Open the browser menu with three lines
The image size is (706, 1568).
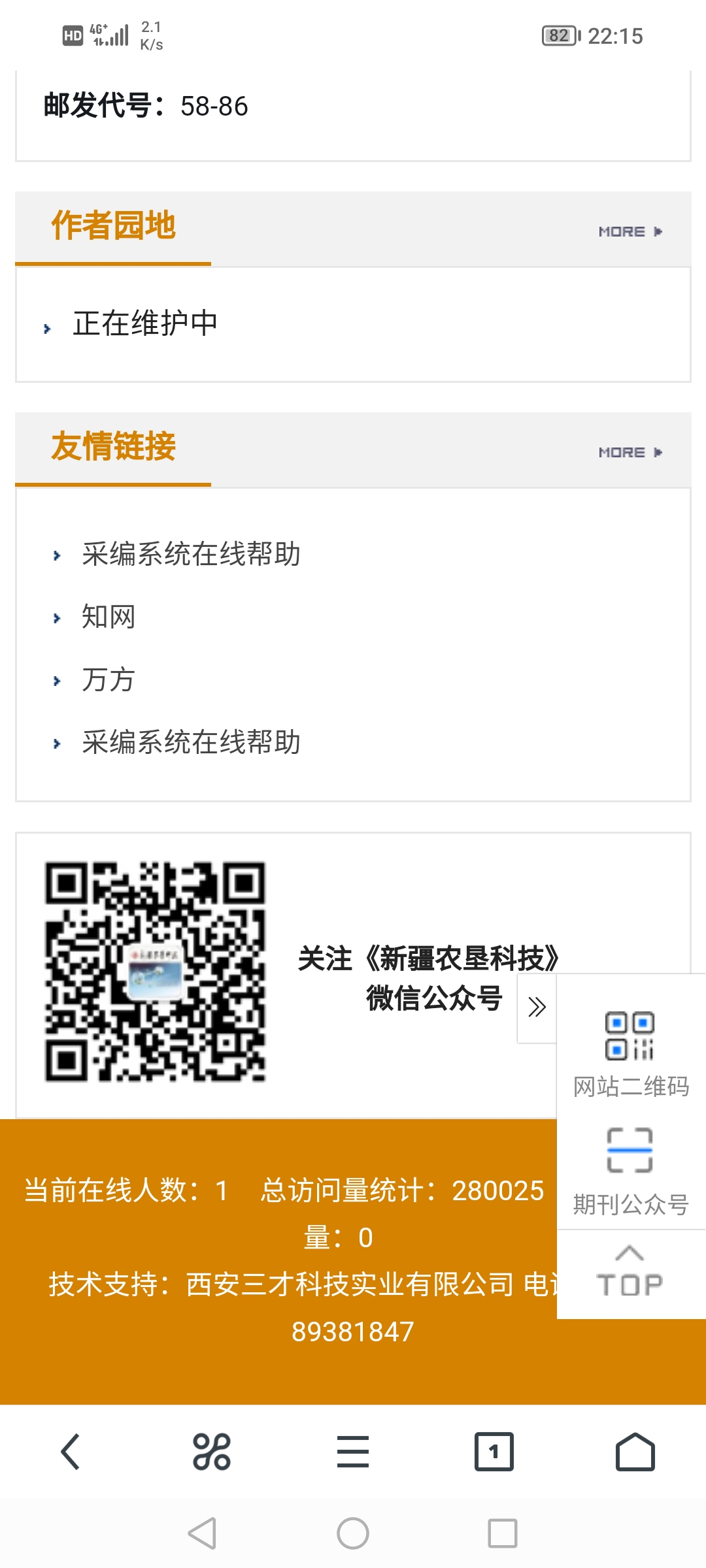click(x=353, y=1452)
